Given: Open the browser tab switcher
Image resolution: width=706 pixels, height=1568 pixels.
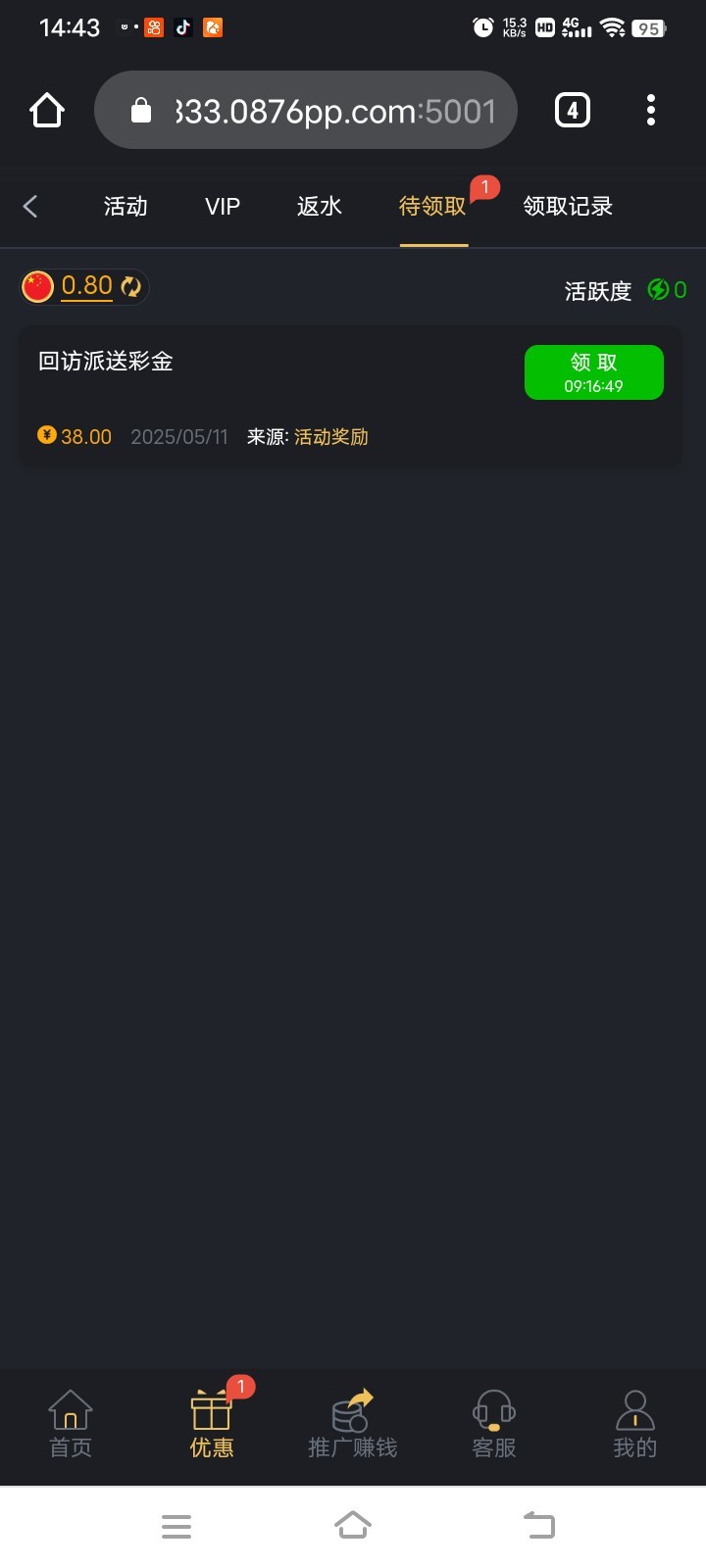Looking at the screenshot, I should pos(573,111).
